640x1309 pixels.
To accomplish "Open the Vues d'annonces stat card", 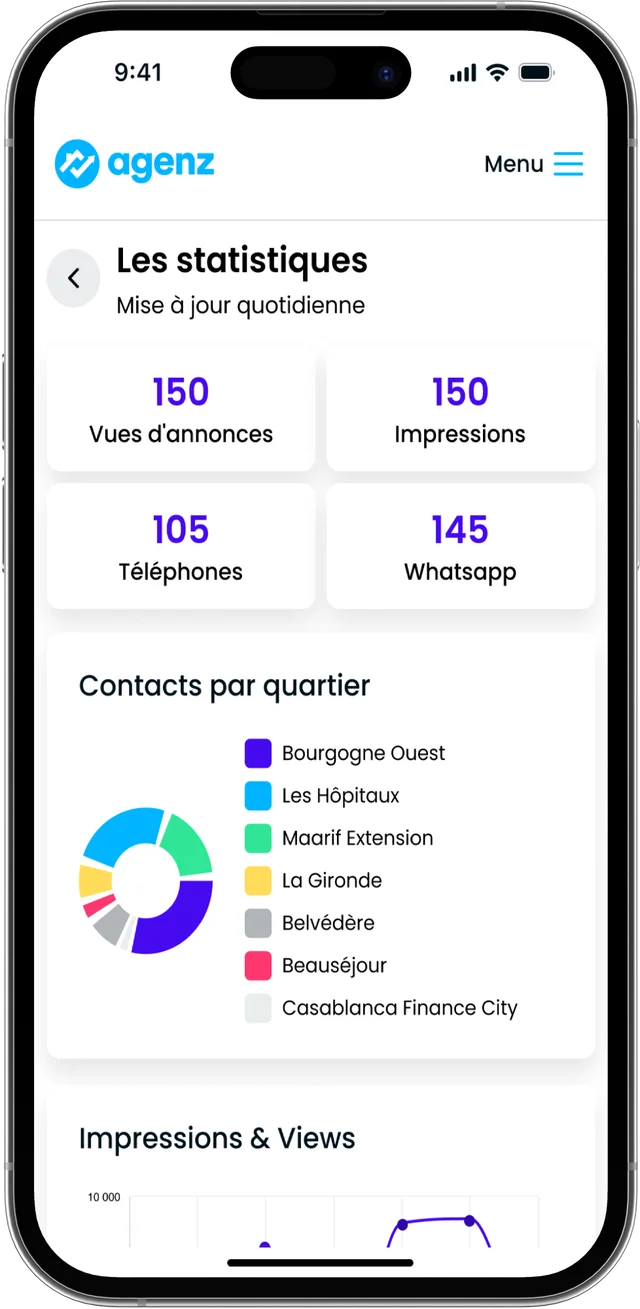I will pos(181,409).
